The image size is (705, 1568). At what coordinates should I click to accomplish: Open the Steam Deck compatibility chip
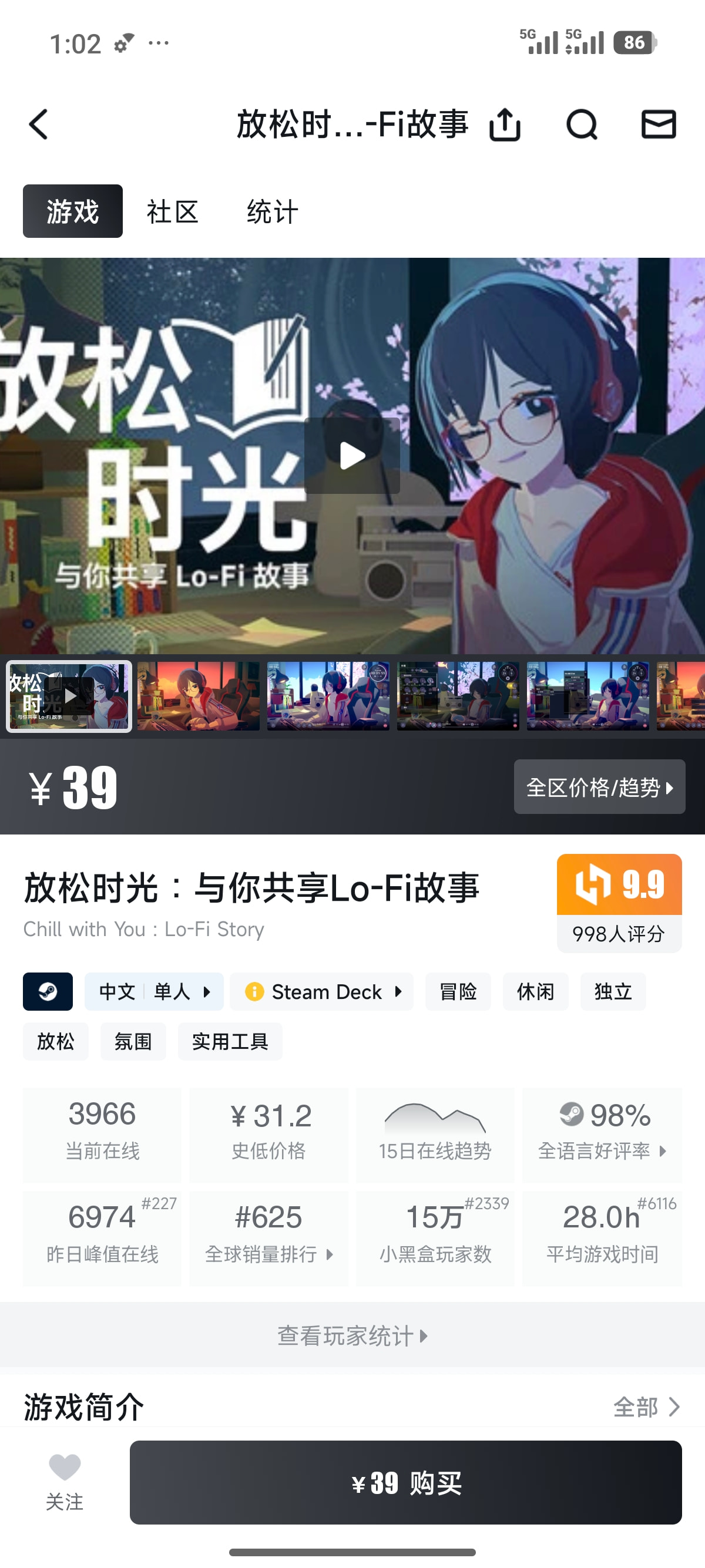click(321, 991)
